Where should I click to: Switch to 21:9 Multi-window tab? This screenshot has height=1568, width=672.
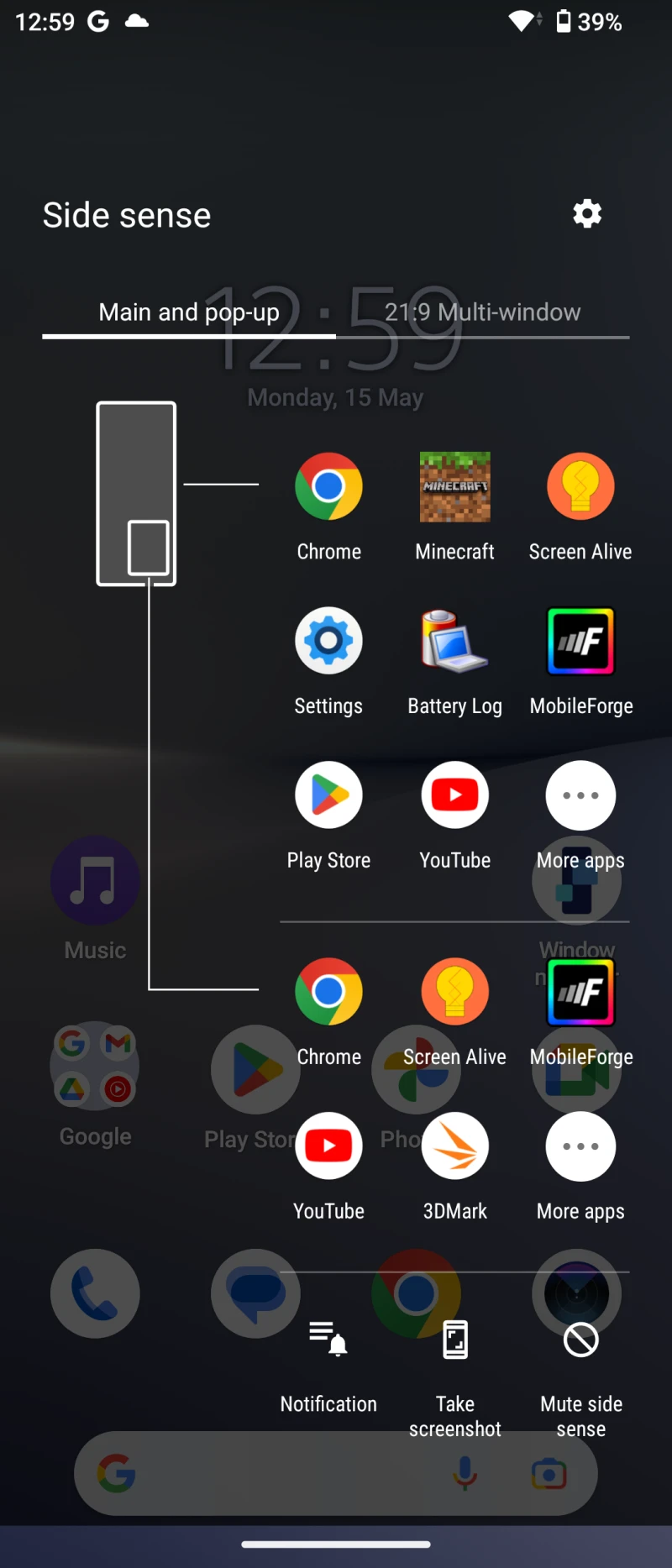(x=482, y=312)
